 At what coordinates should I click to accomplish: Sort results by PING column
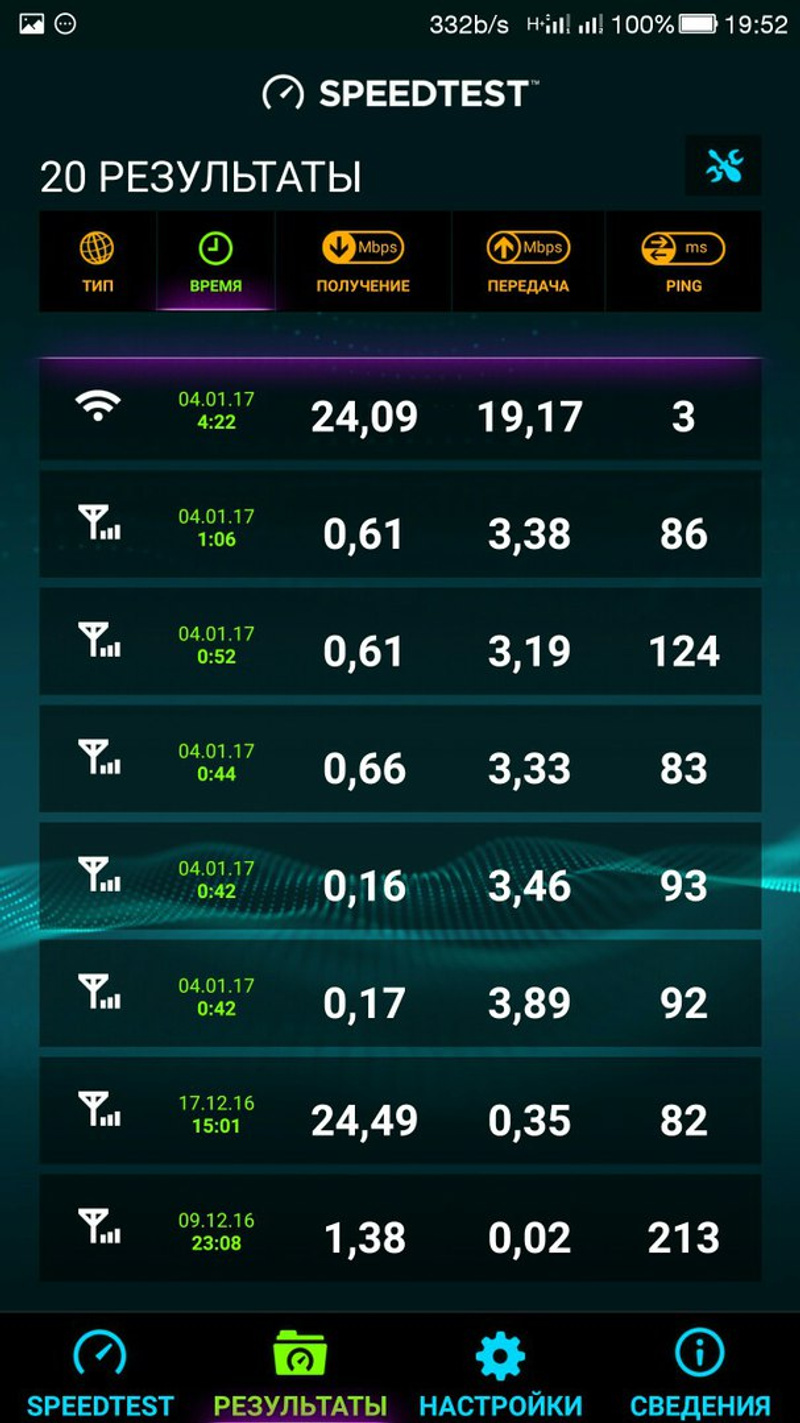click(683, 261)
